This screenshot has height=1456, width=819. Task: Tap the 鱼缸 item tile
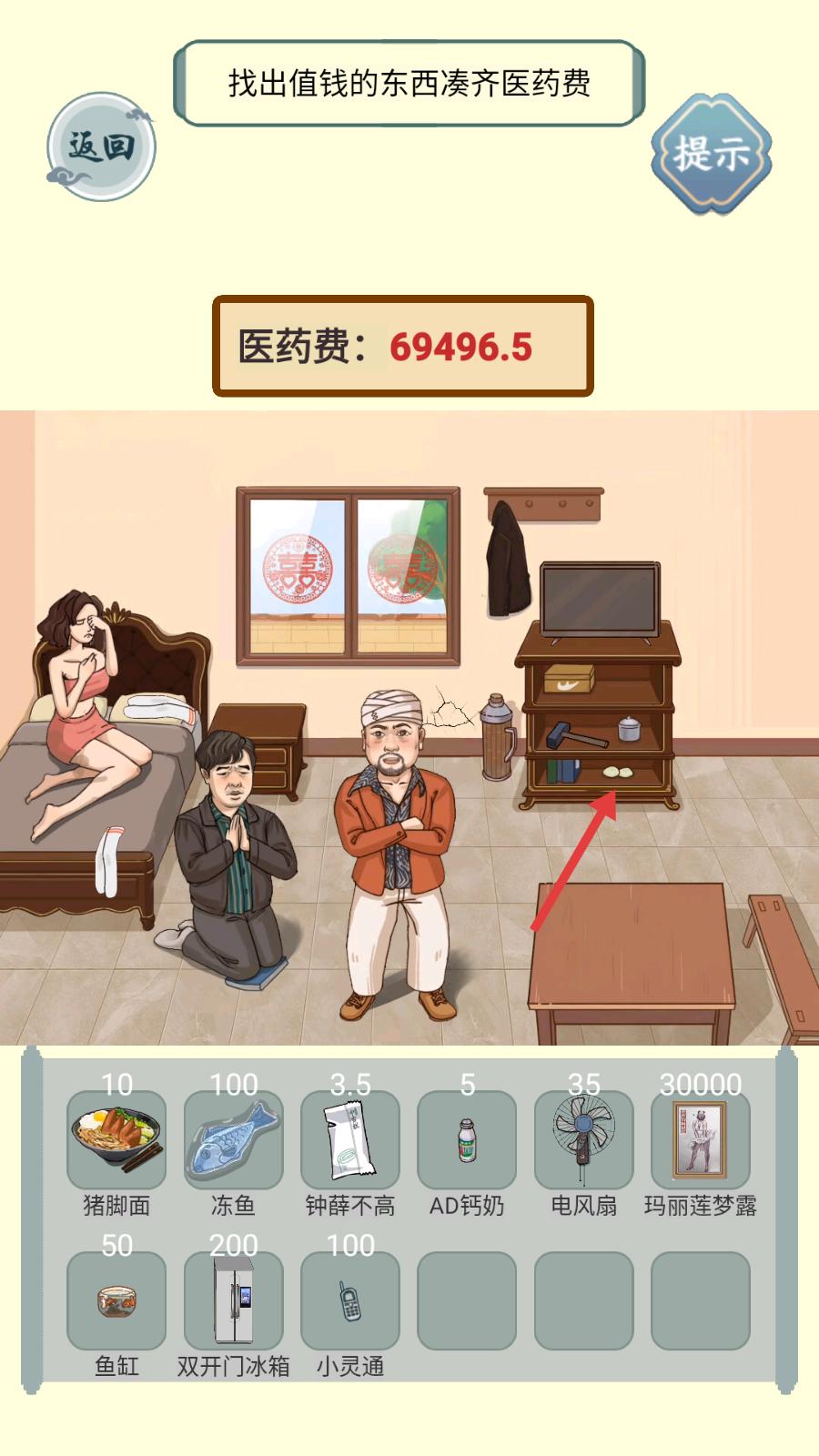coord(116,1300)
